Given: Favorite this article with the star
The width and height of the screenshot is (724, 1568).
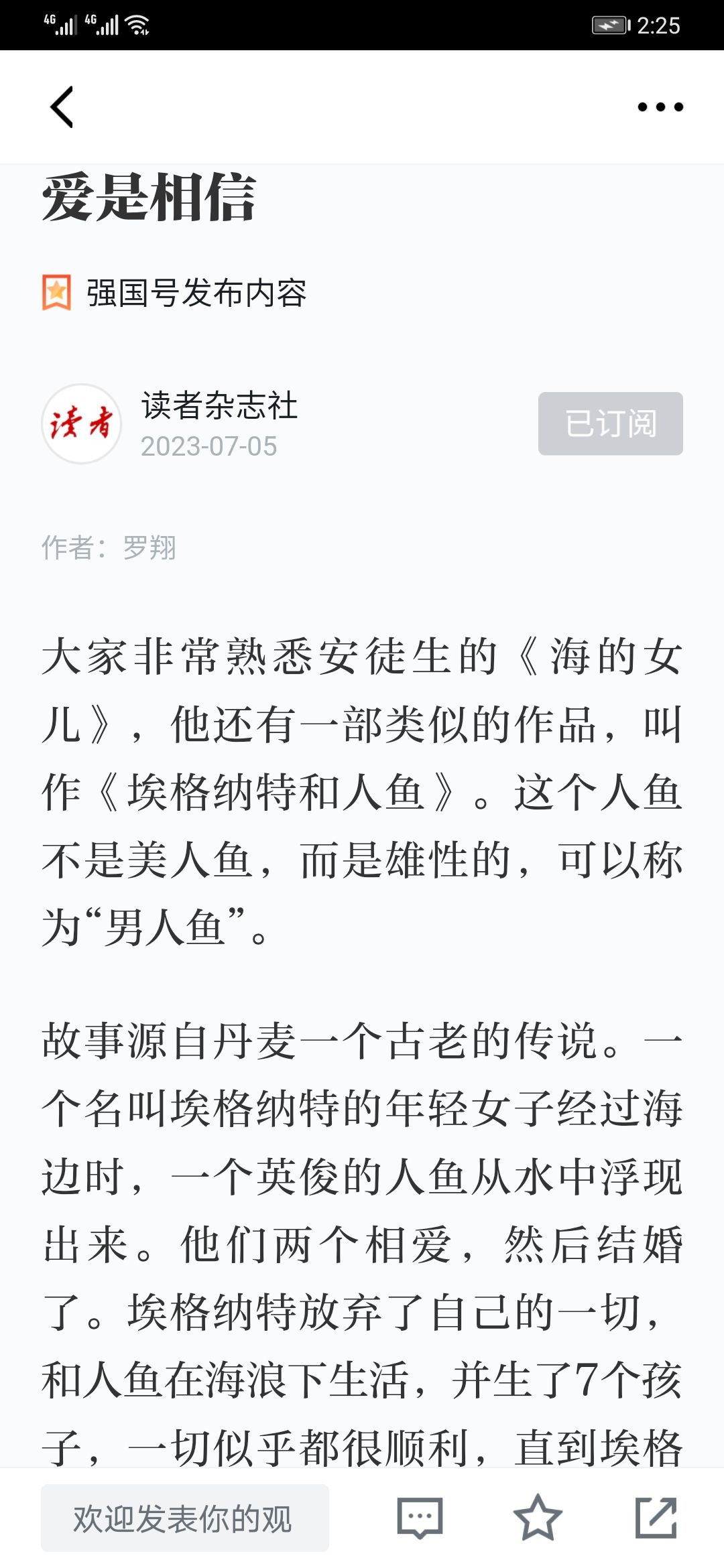Looking at the screenshot, I should pos(538,1518).
